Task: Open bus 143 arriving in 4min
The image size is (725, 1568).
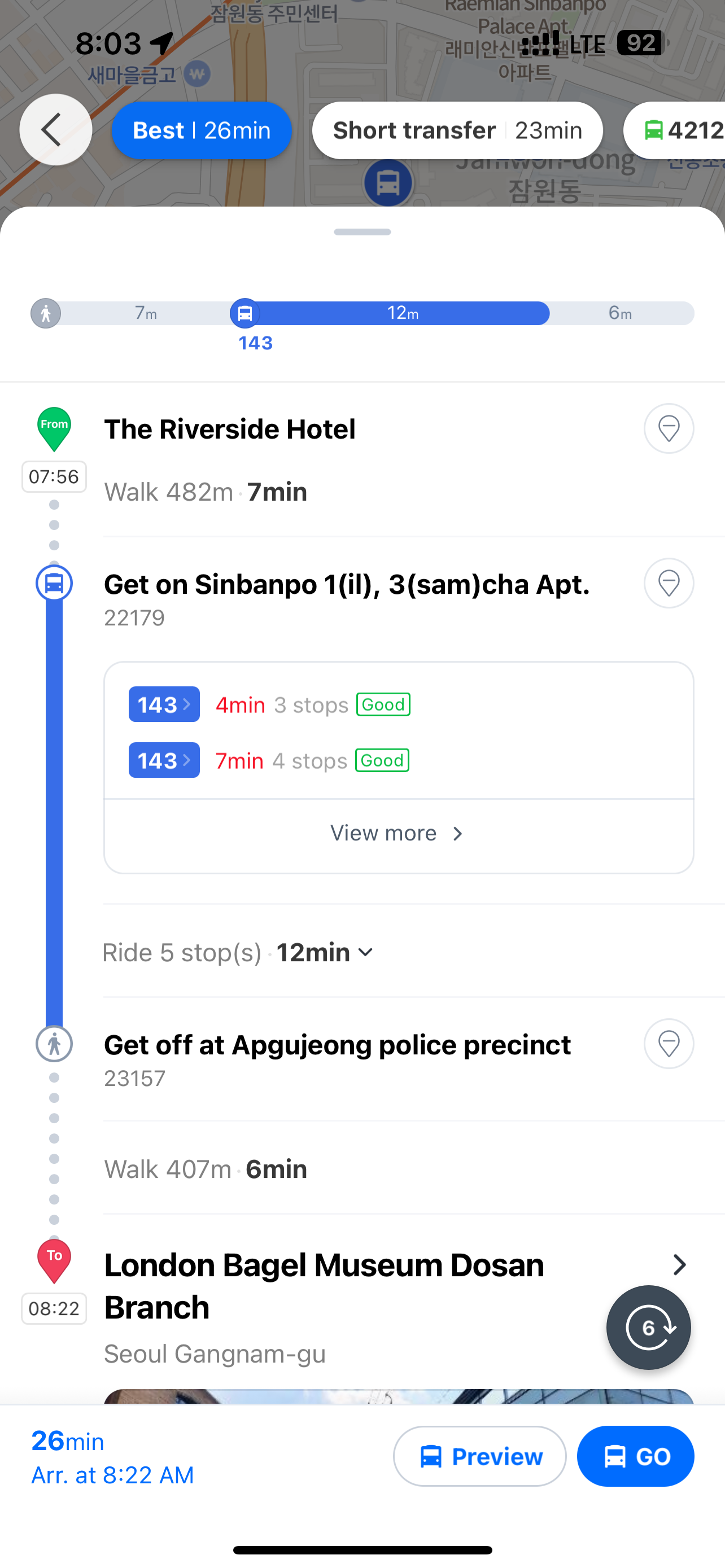Action: (164, 704)
